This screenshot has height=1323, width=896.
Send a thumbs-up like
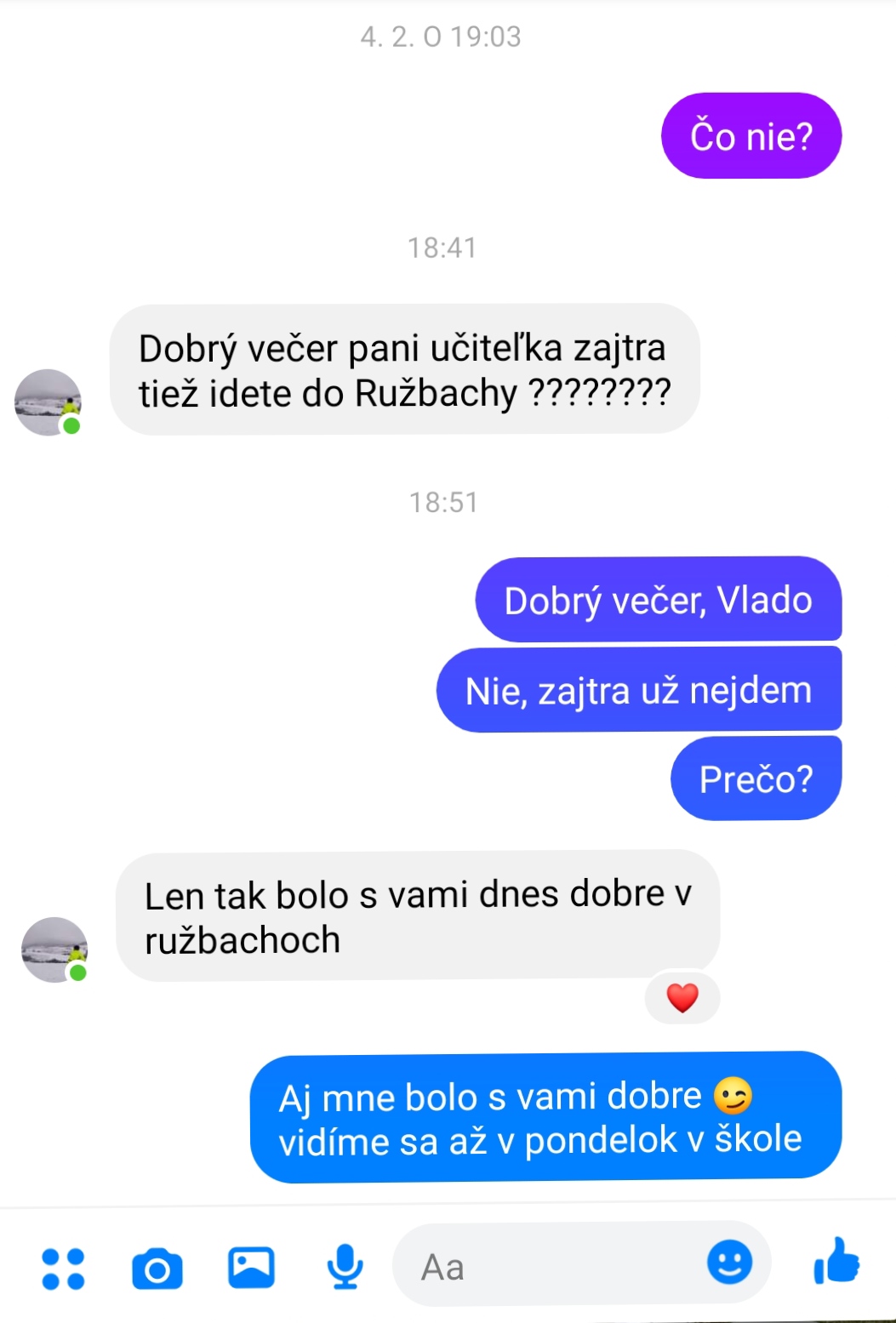[836, 1262]
